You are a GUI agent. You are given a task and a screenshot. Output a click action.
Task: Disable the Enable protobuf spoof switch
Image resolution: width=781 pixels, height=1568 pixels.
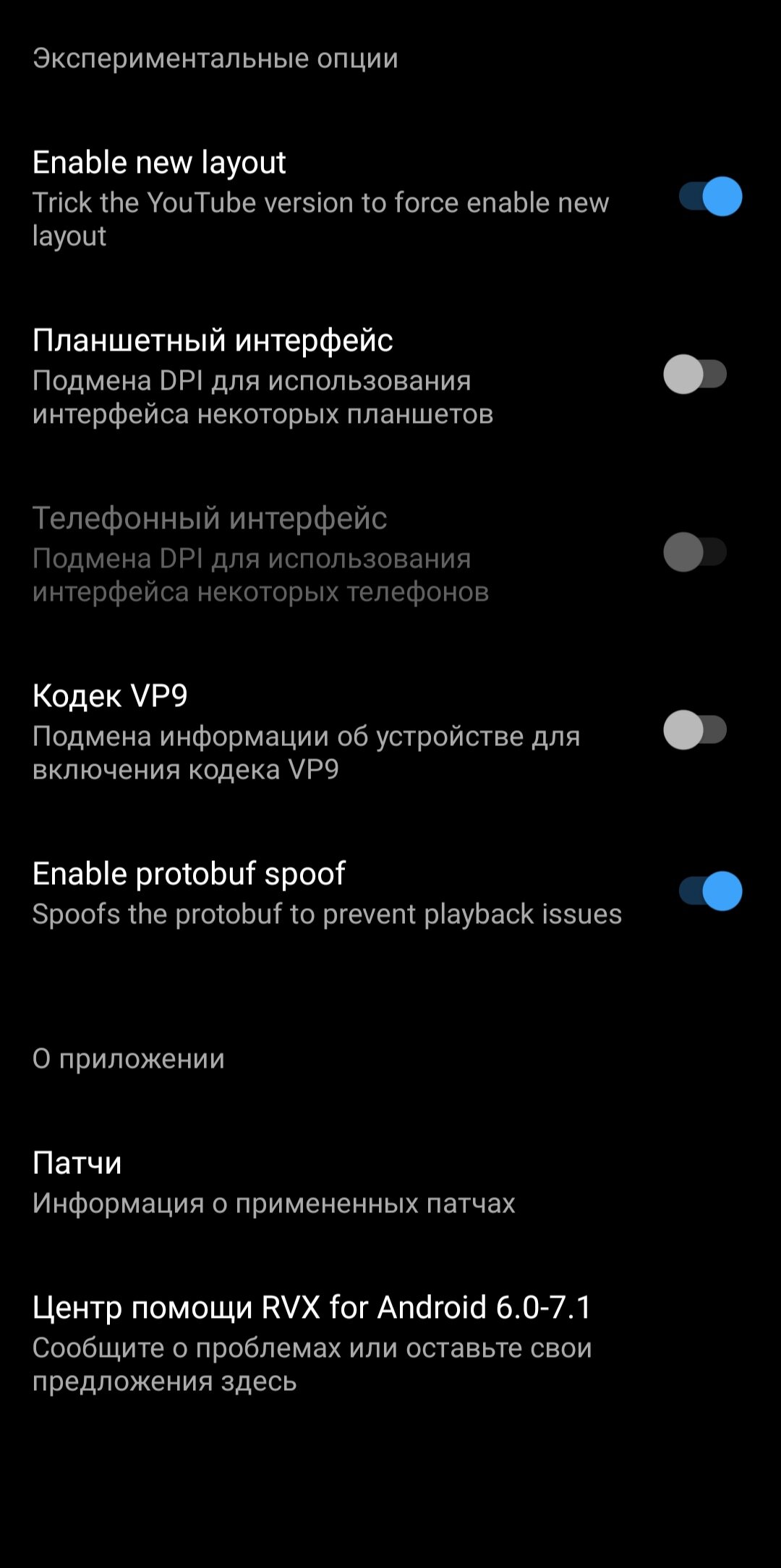click(710, 891)
